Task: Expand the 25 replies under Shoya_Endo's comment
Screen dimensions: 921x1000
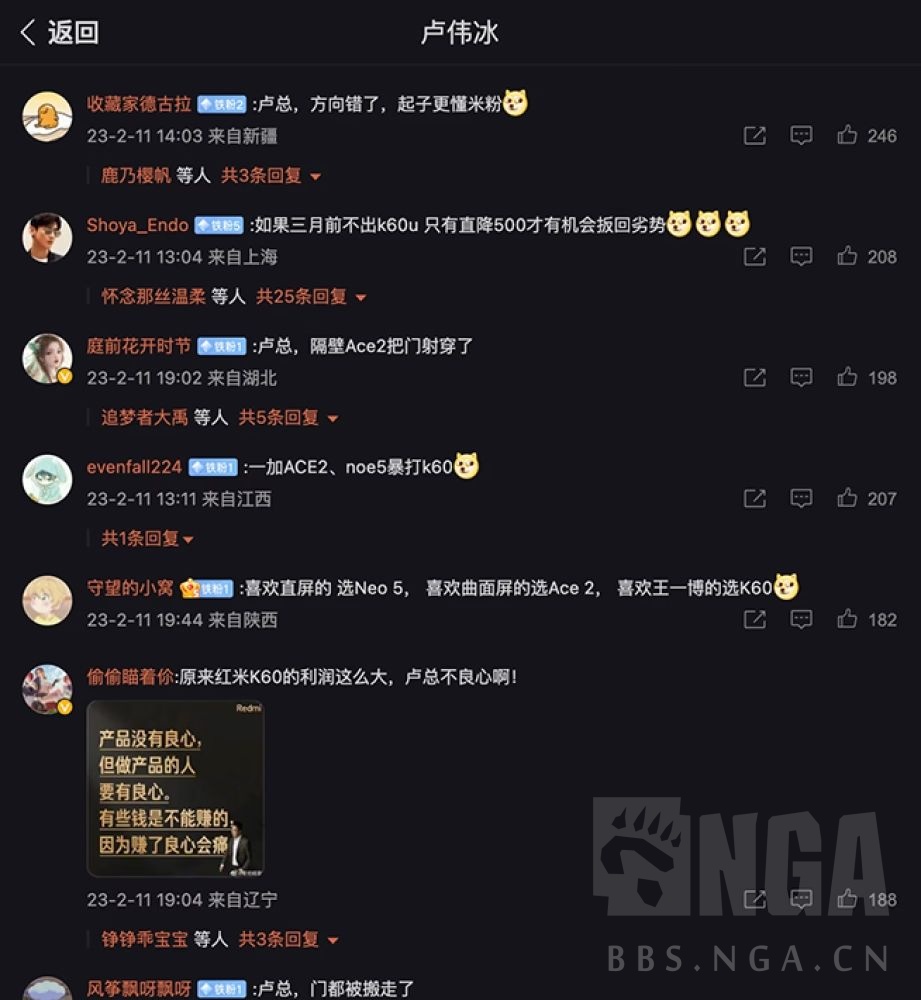Action: (305, 297)
